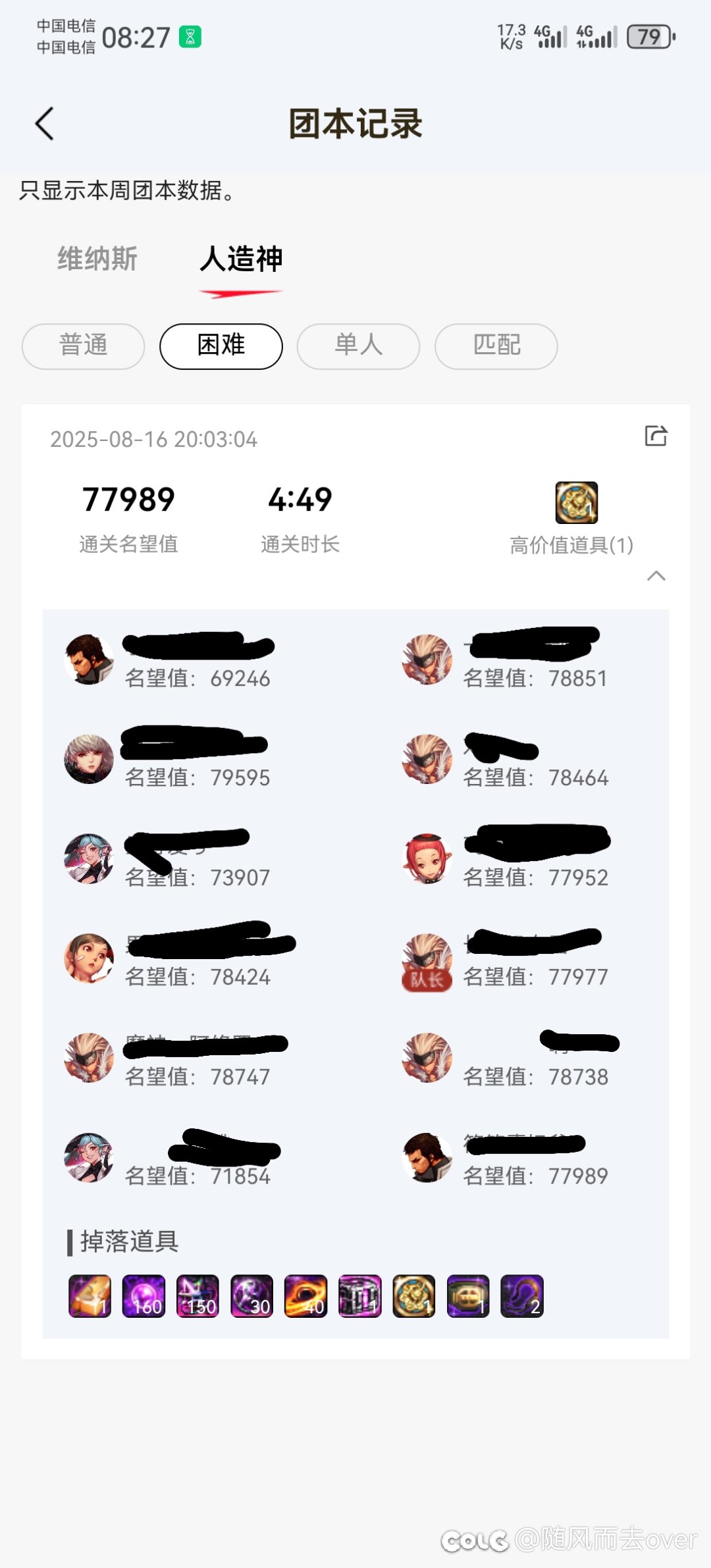Tap the dropped item with count 150
This screenshot has width=711, height=1568.
point(197,1296)
